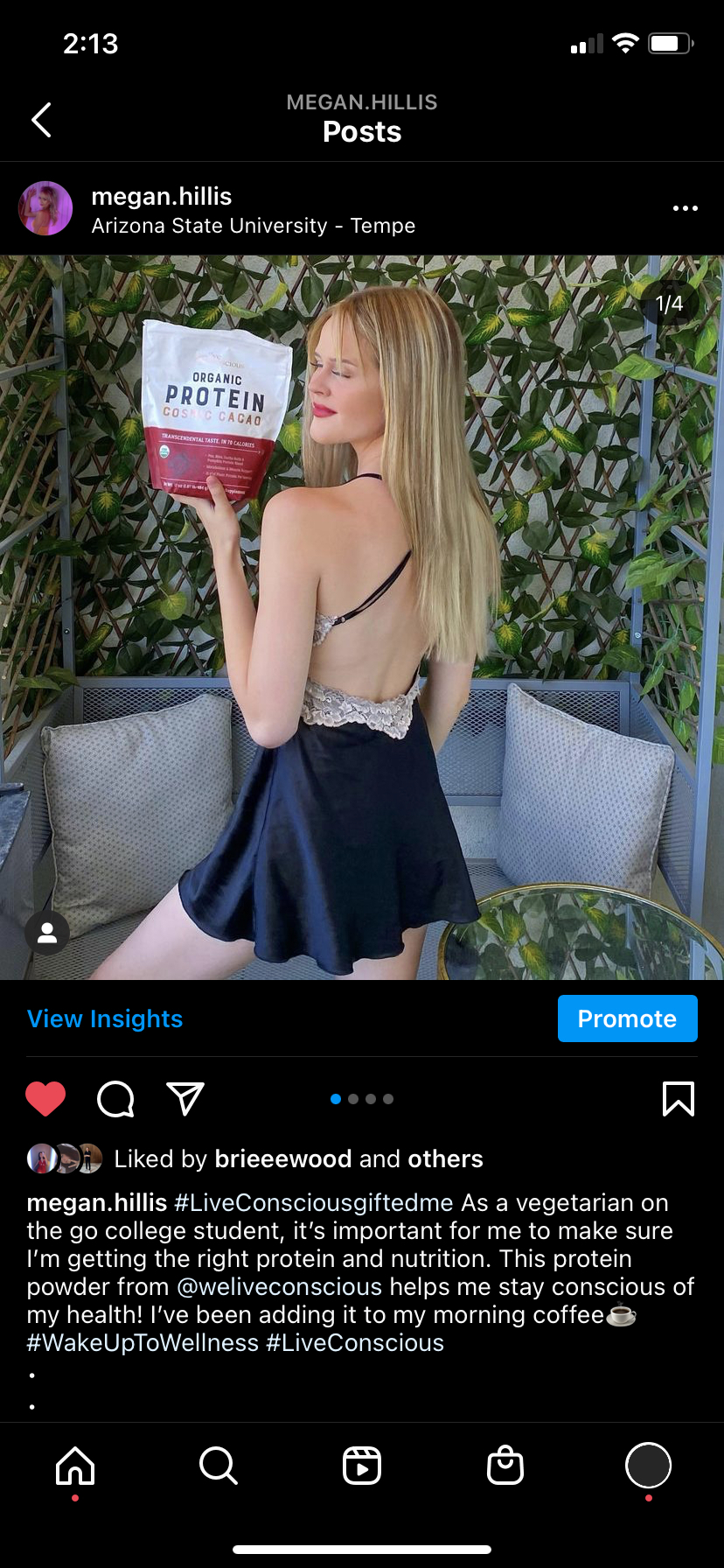Open the three-dot options menu for this post
The image size is (724, 1568).
(x=685, y=208)
